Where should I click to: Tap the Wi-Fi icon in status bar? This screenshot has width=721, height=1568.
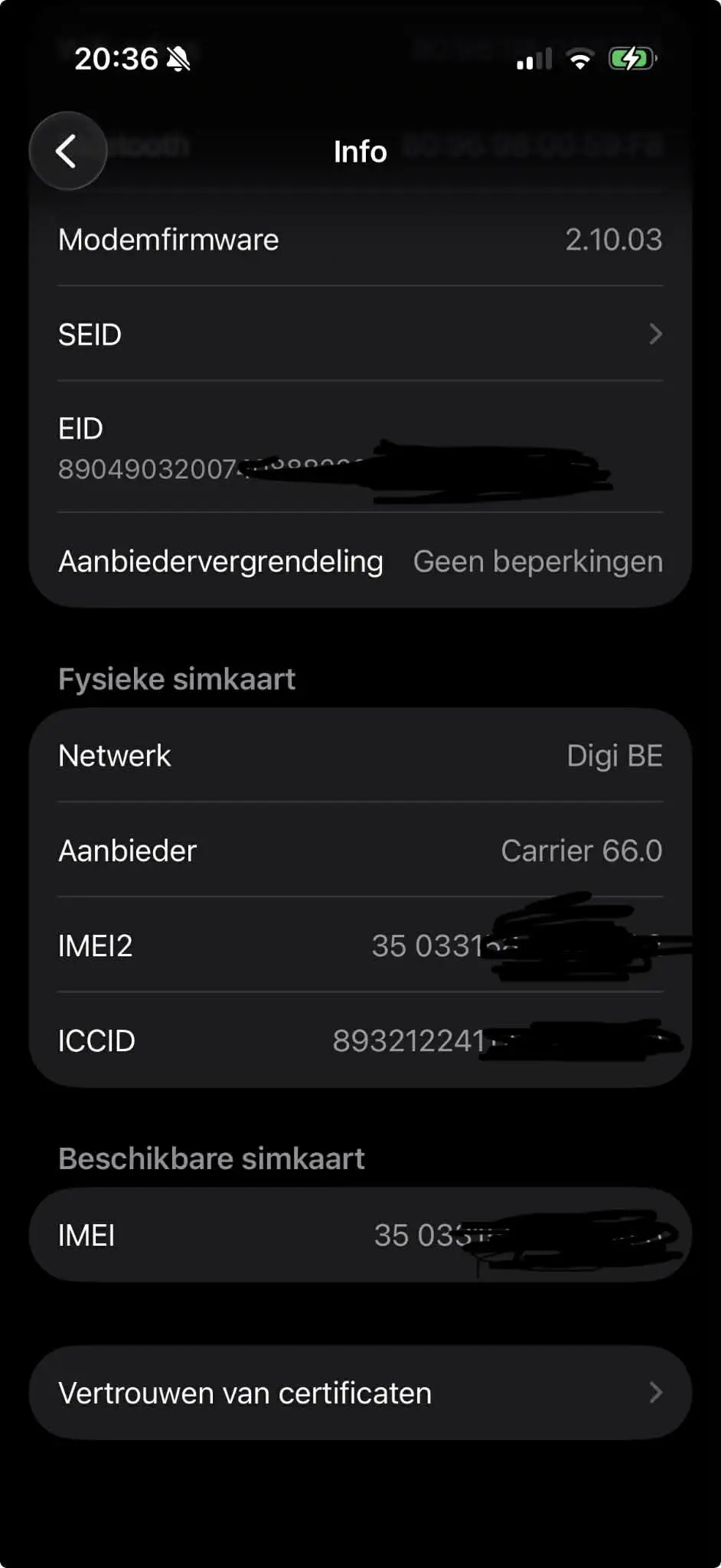[x=580, y=59]
